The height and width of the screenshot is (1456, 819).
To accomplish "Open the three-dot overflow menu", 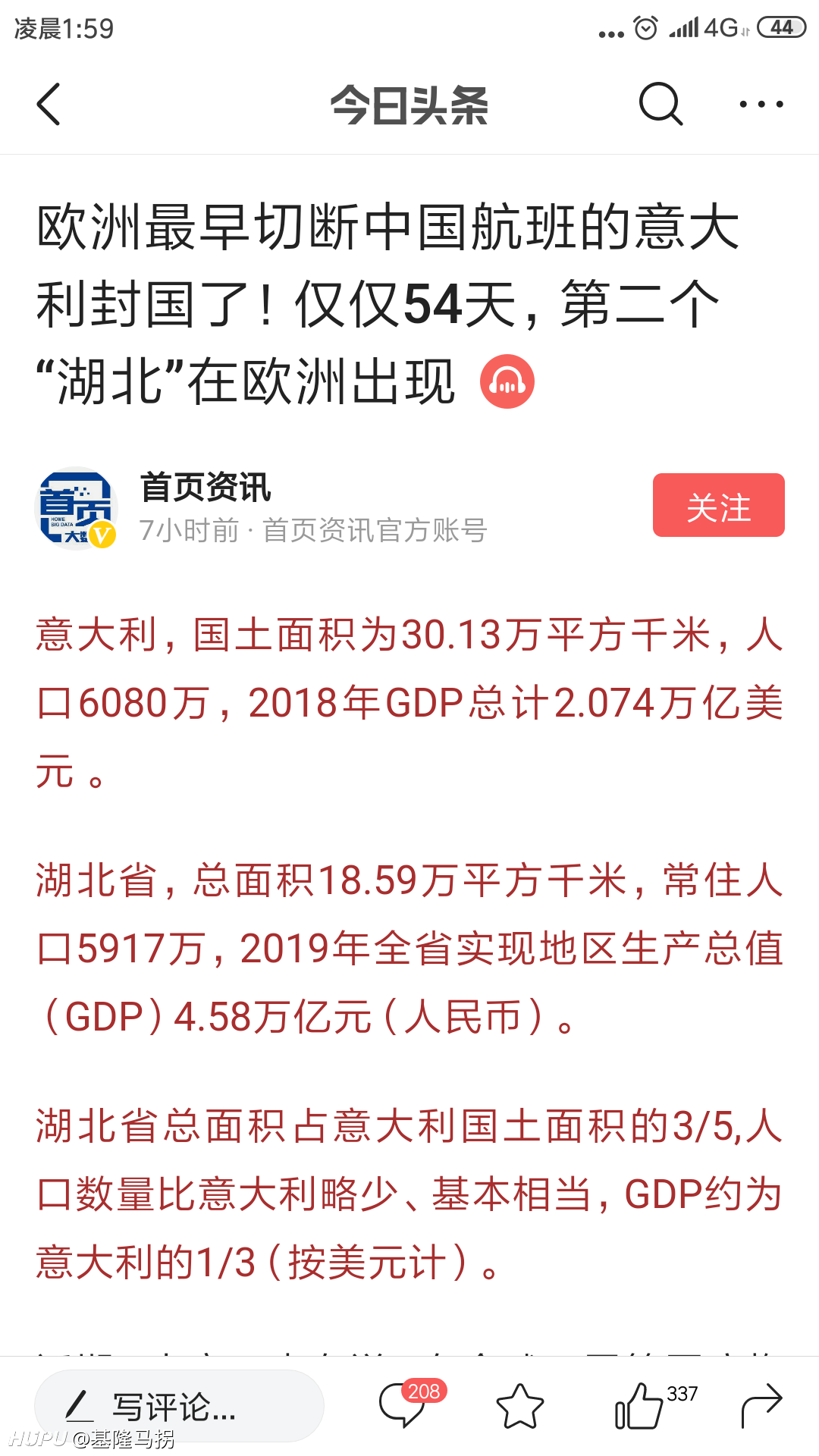I will [x=761, y=104].
